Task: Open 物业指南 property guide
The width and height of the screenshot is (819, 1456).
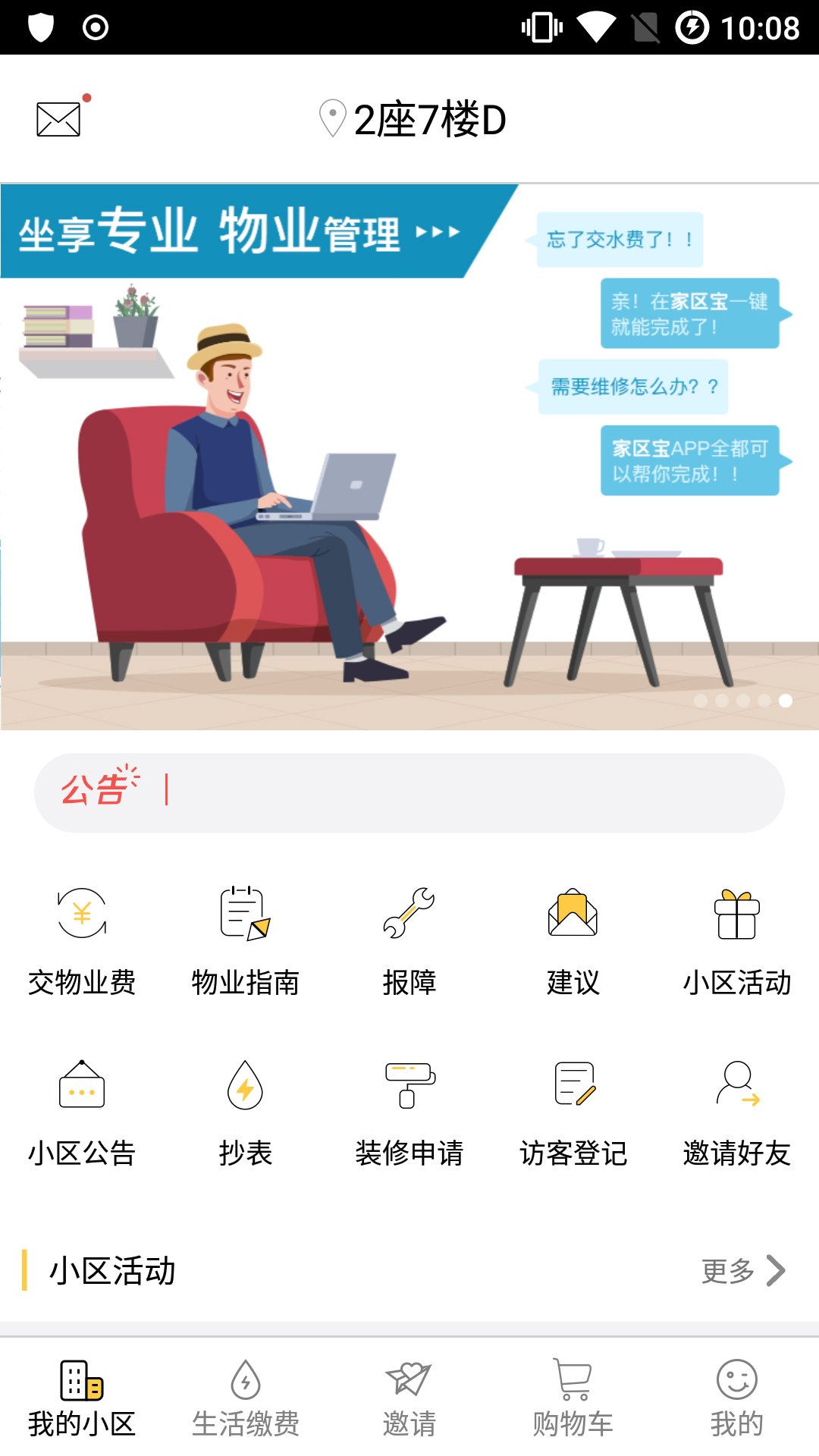Action: [245, 940]
